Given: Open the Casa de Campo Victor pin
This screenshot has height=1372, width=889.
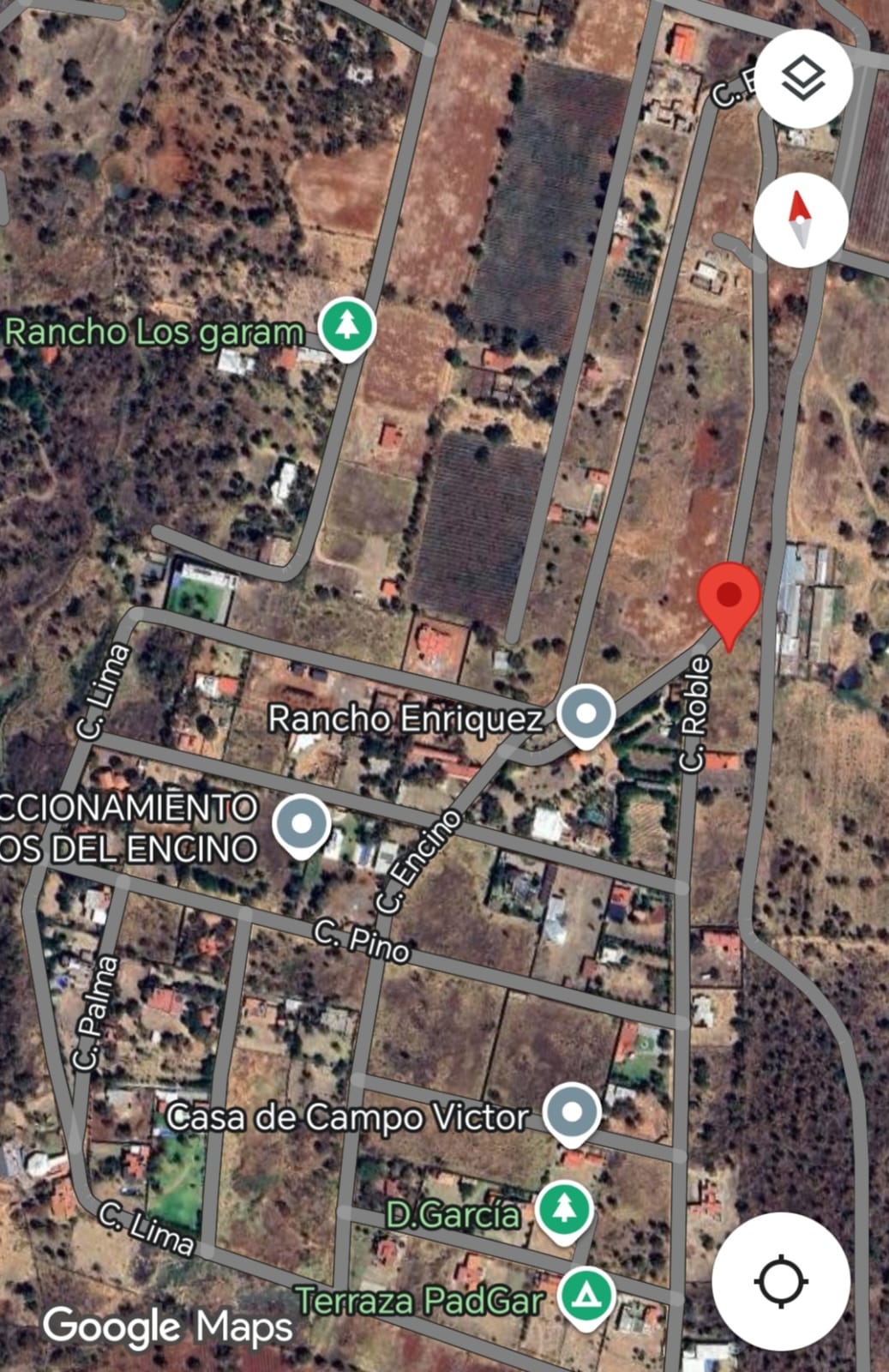Looking at the screenshot, I should coord(573,1112).
